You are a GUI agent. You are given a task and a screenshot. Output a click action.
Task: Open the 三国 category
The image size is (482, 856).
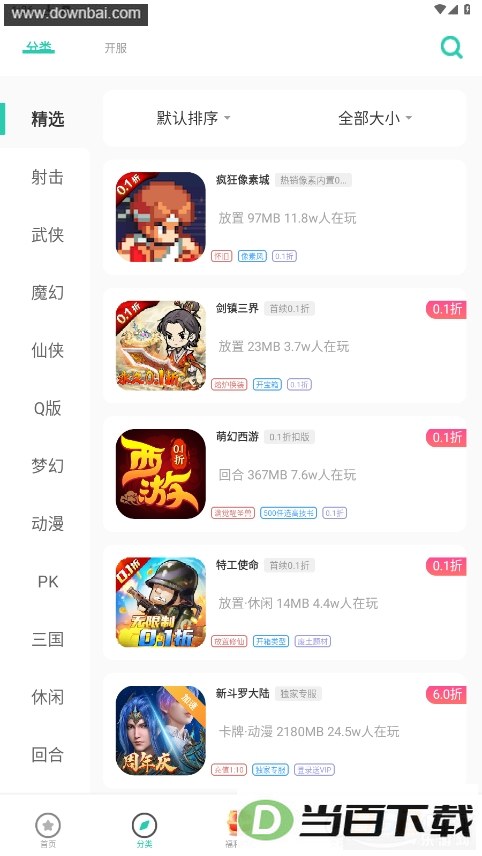tap(47, 639)
